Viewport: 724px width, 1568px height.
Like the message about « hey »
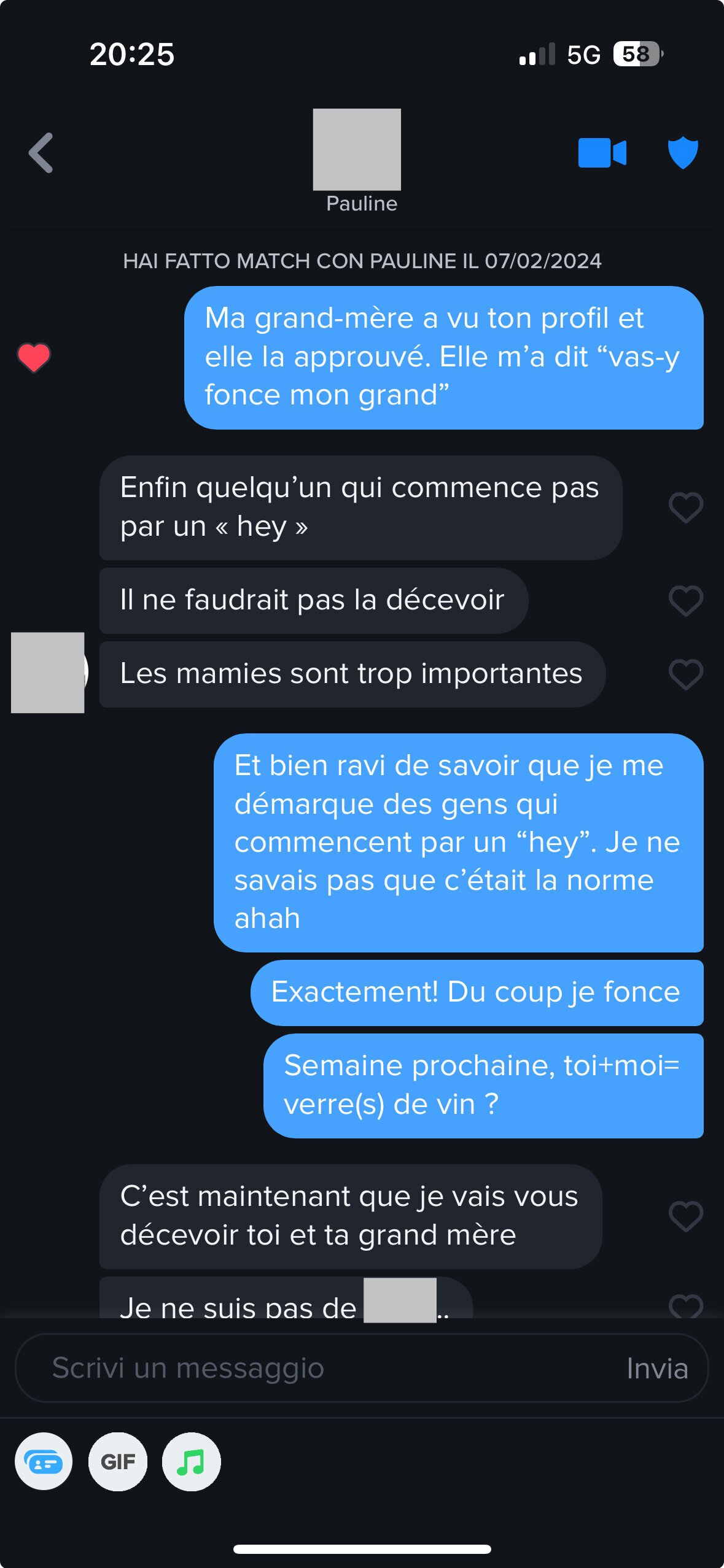pos(685,508)
